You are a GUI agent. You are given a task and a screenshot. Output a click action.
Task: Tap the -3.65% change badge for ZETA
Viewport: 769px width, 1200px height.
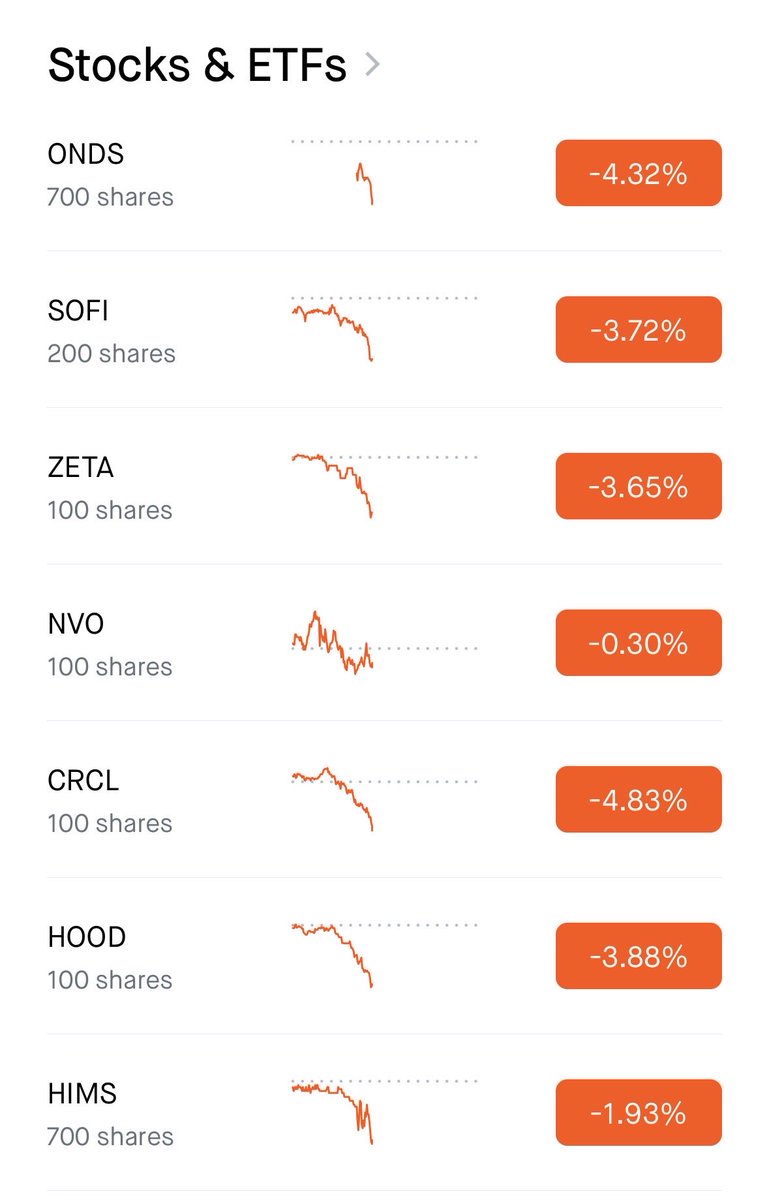coord(638,487)
